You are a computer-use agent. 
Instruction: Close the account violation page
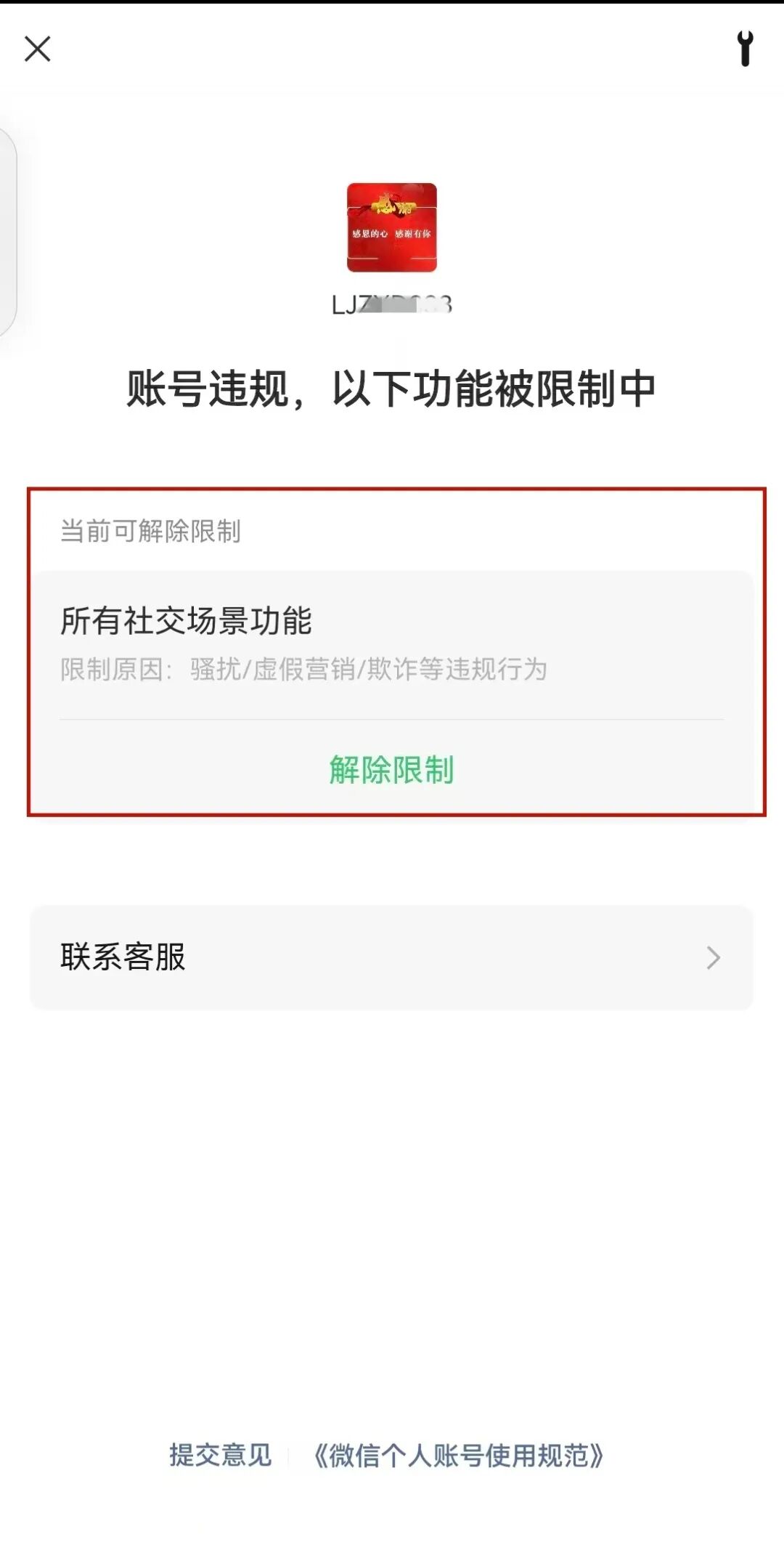tap(38, 49)
